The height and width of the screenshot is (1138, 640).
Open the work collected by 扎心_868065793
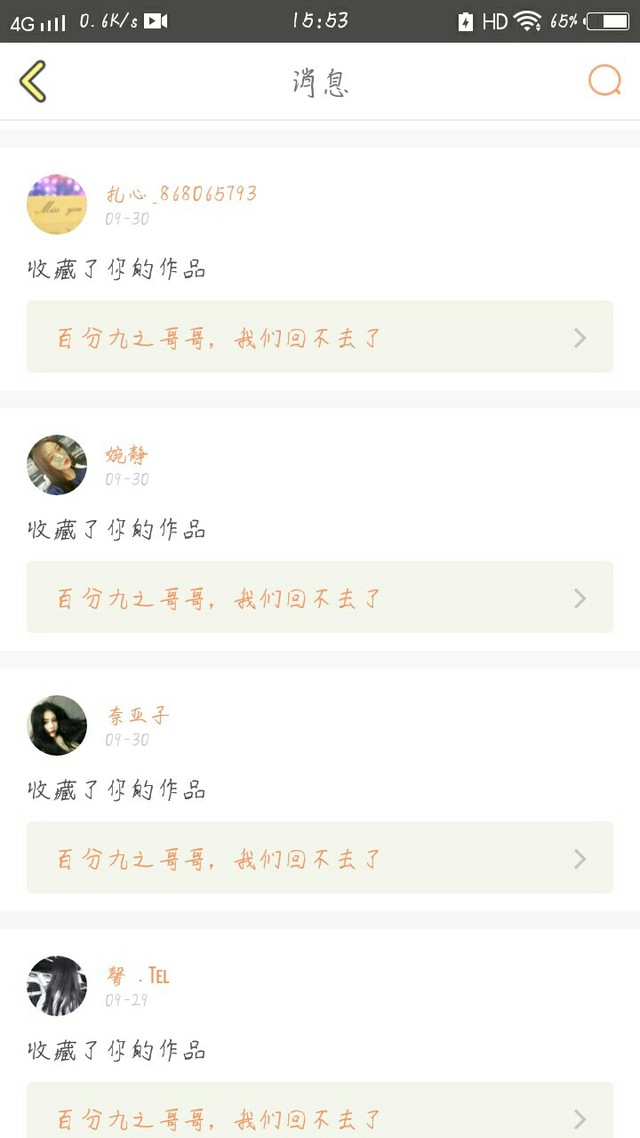tap(319, 338)
